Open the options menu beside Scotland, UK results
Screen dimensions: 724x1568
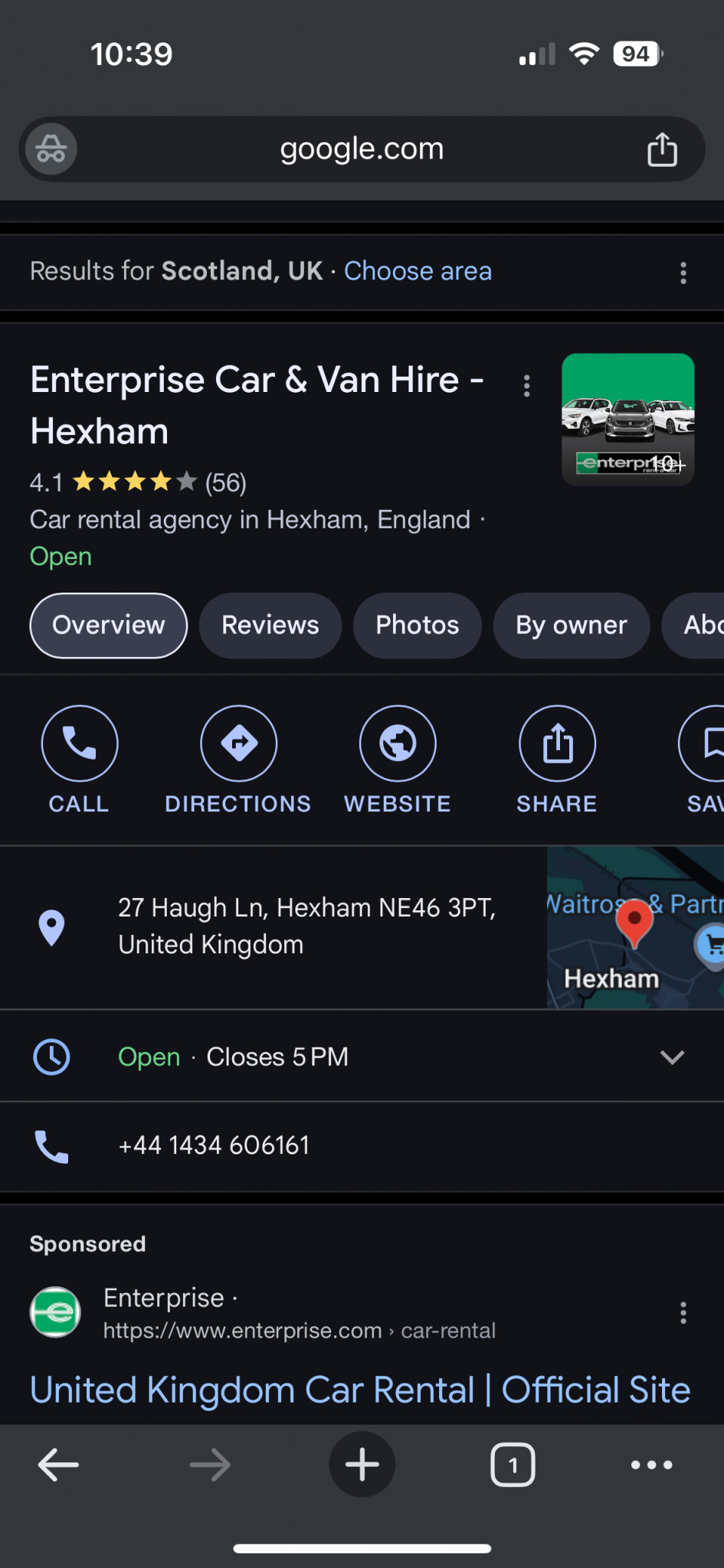point(683,273)
